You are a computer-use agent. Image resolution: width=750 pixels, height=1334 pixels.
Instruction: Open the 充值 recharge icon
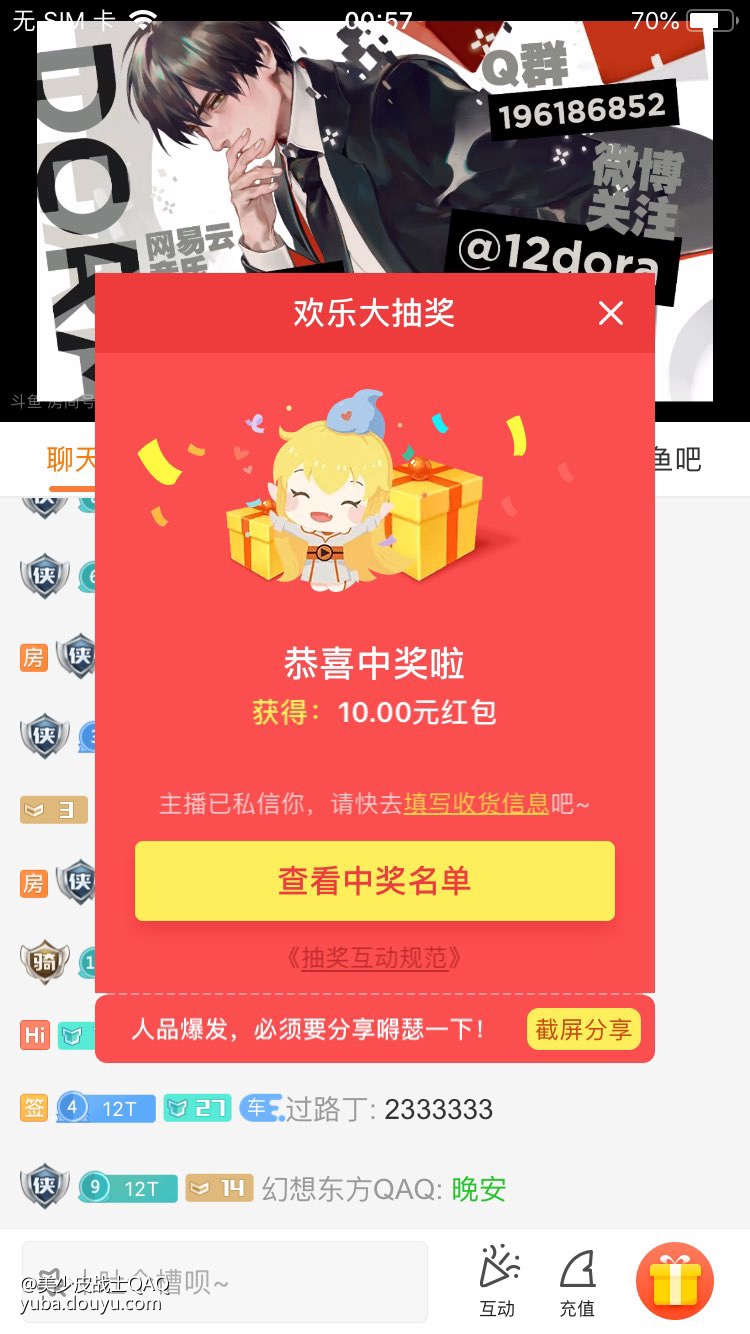[577, 1281]
